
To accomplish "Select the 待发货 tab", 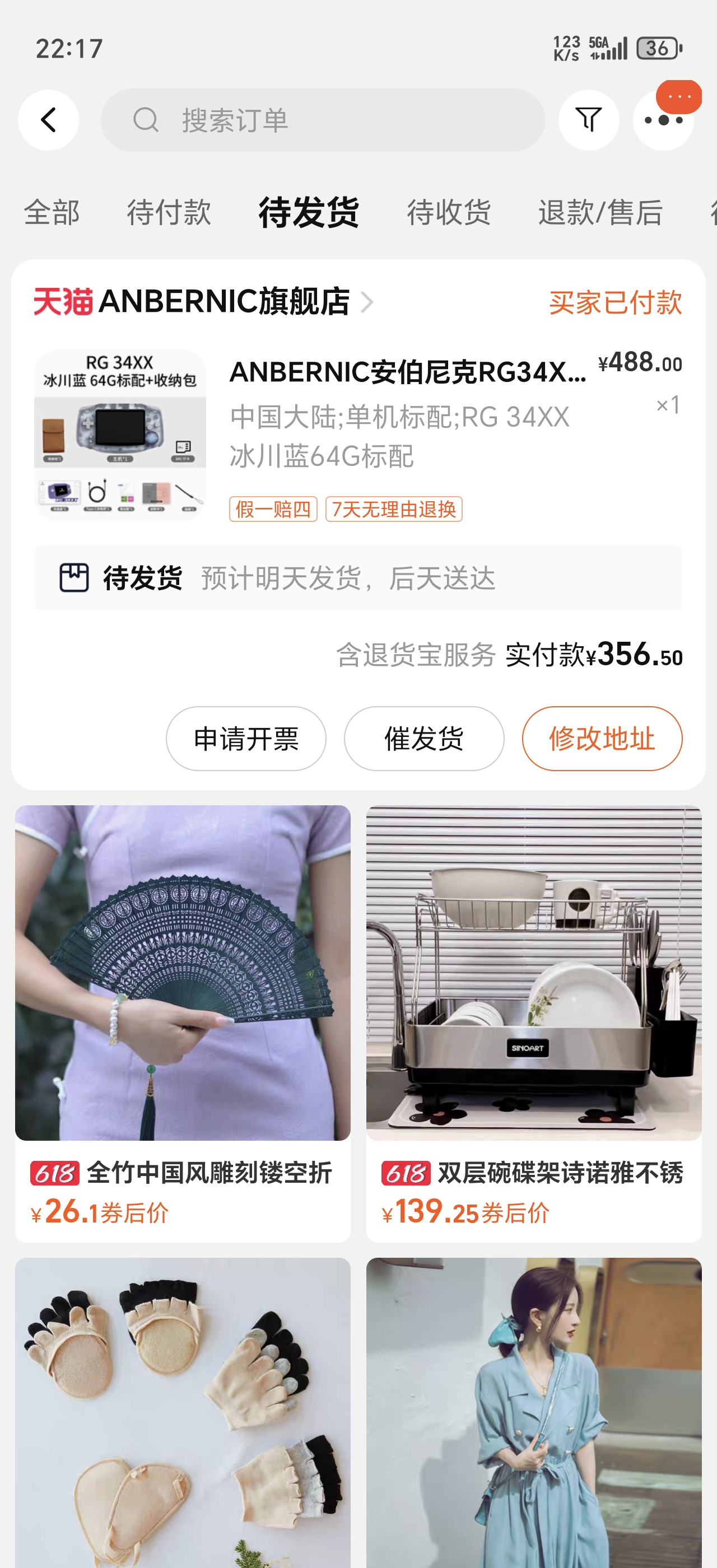I will point(309,212).
